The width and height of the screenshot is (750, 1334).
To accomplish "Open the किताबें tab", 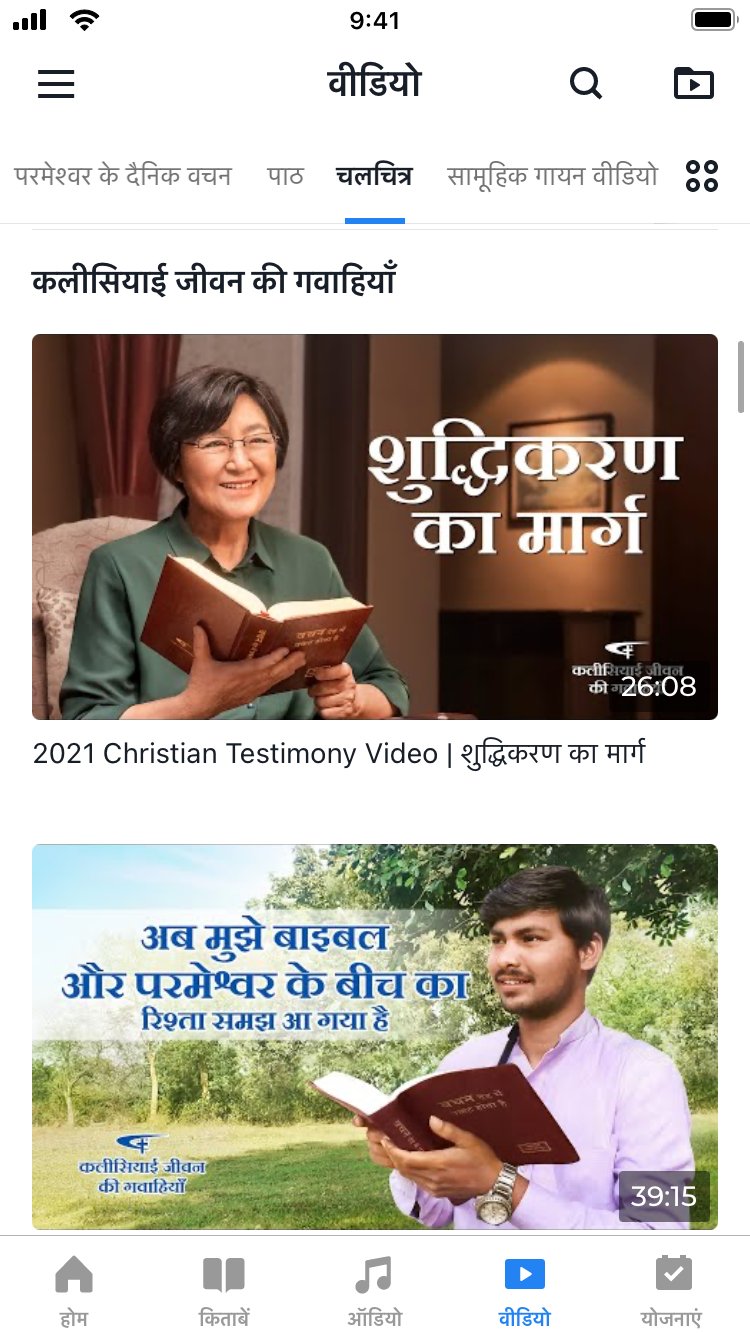I will 224,1290.
